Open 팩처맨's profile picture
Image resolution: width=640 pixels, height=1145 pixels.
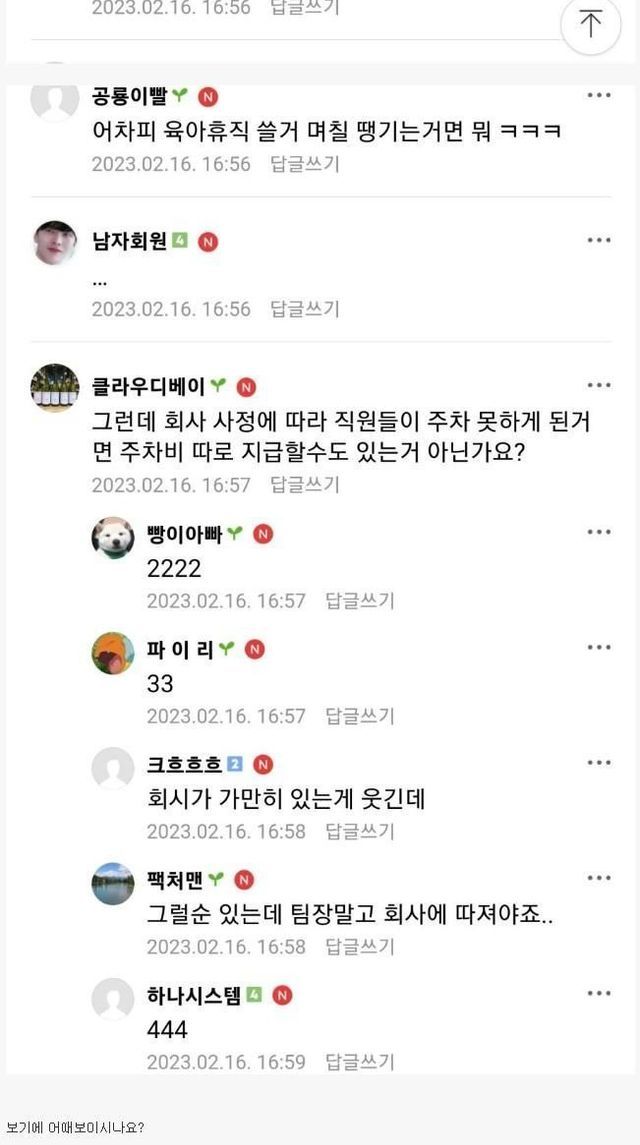(x=113, y=883)
